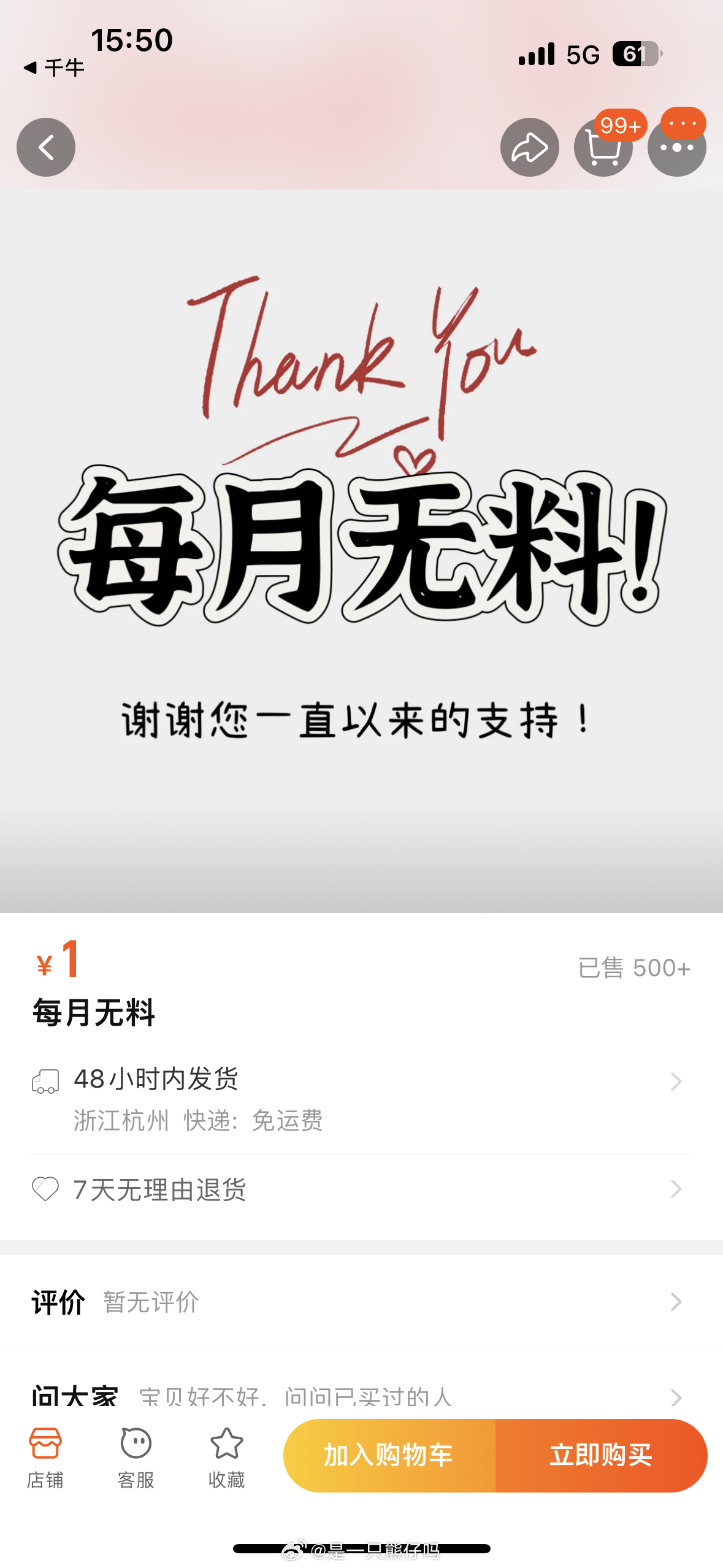This screenshot has height=1568, width=723.
Task: Contact 客服 customer service
Action: 136,1457
